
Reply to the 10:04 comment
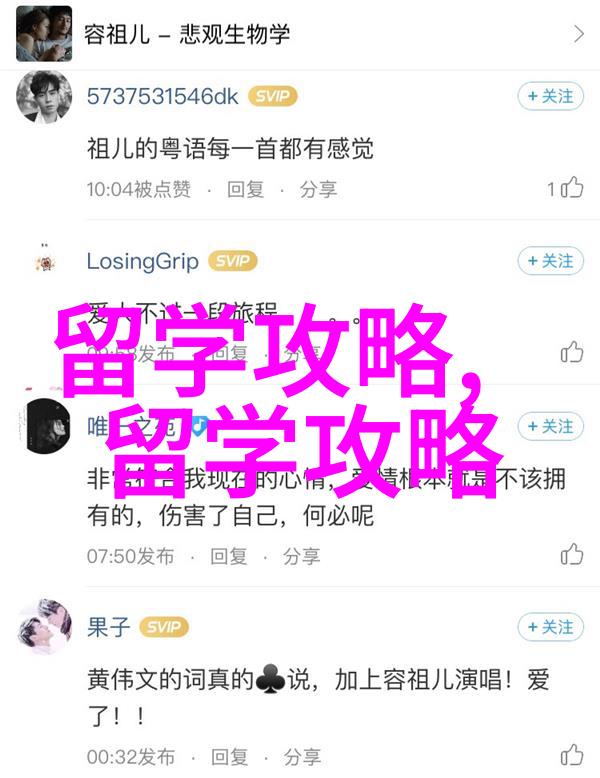[x=245, y=188]
